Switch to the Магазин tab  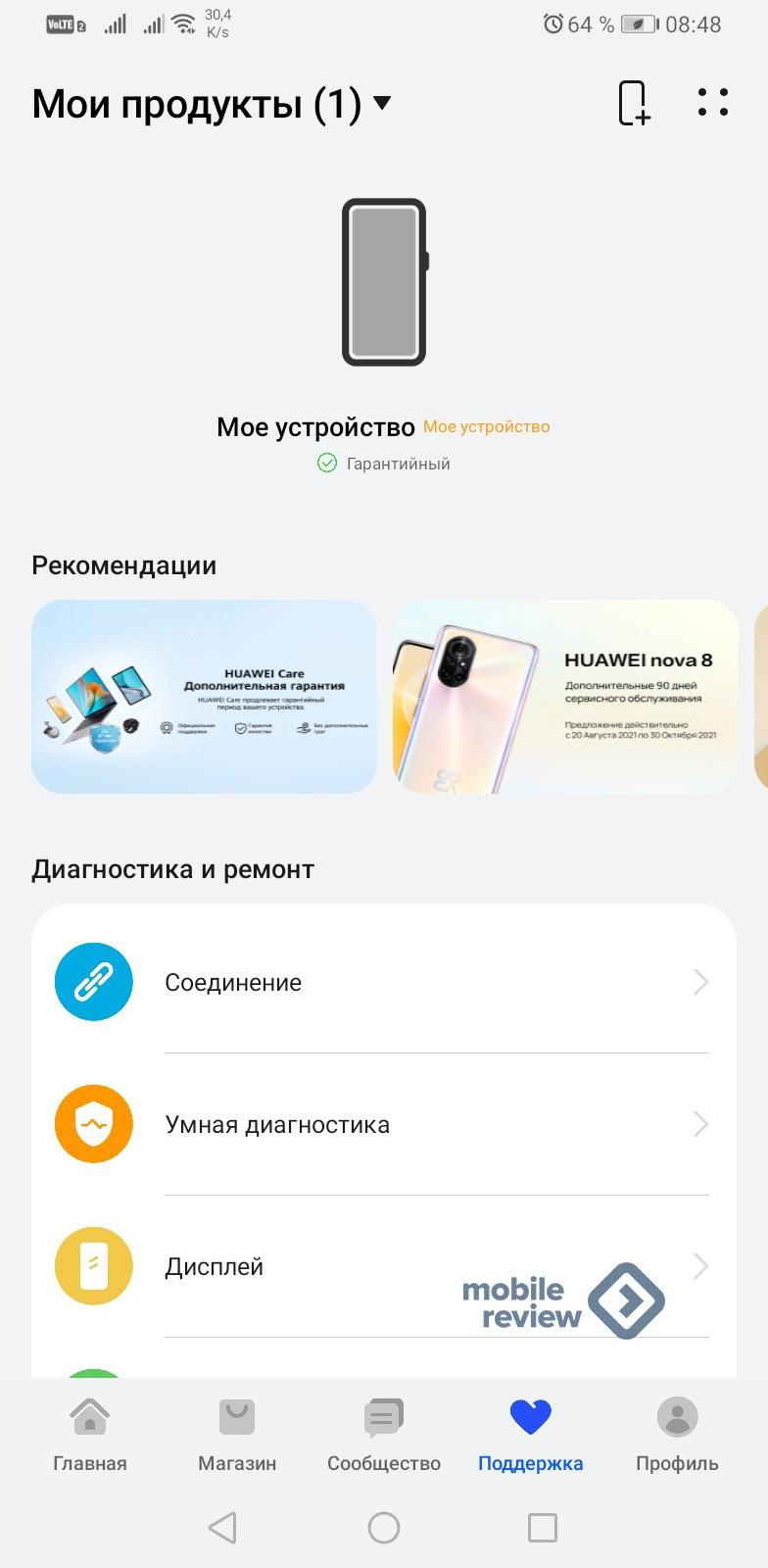click(237, 1436)
